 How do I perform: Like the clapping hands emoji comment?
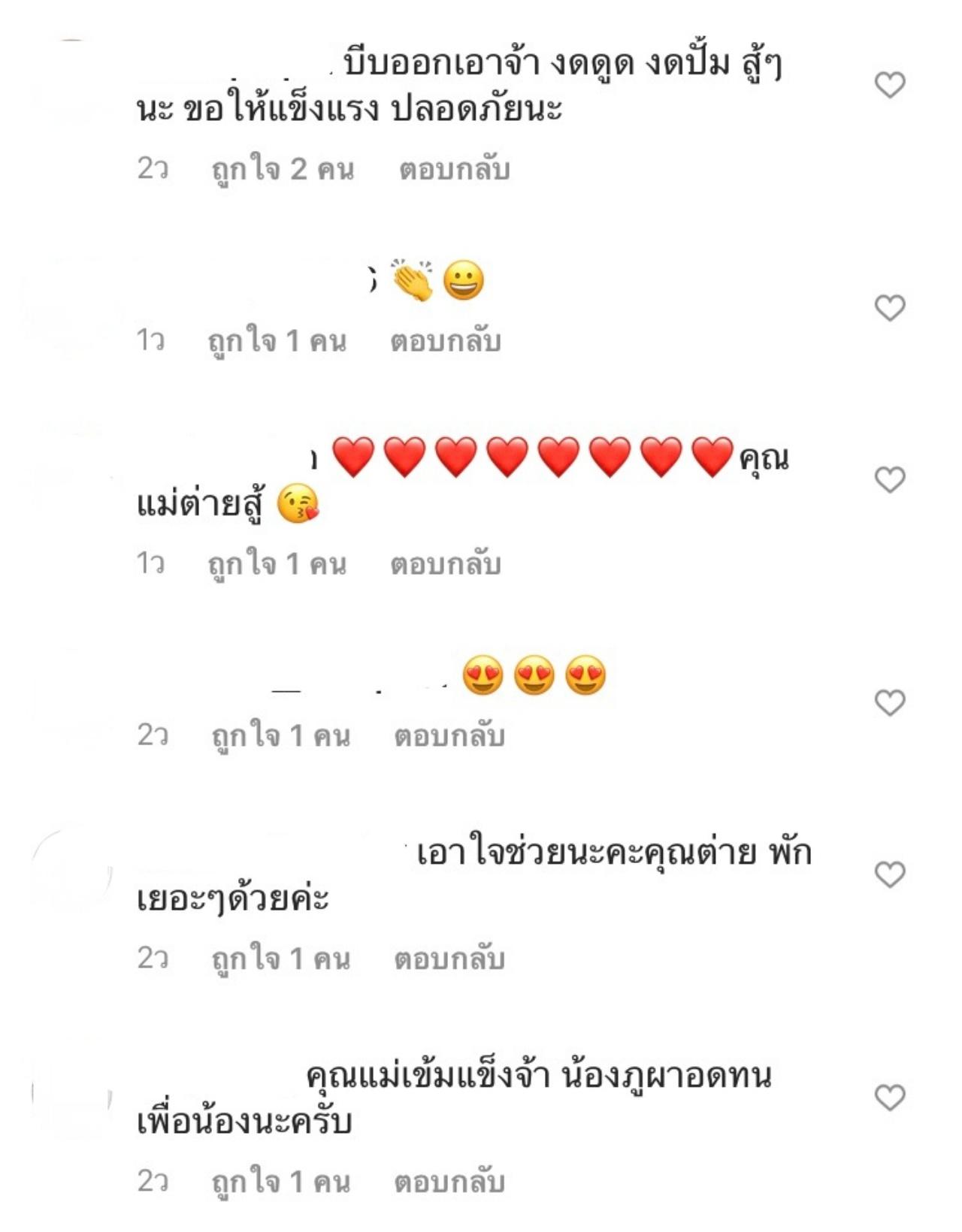[x=890, y=308]
